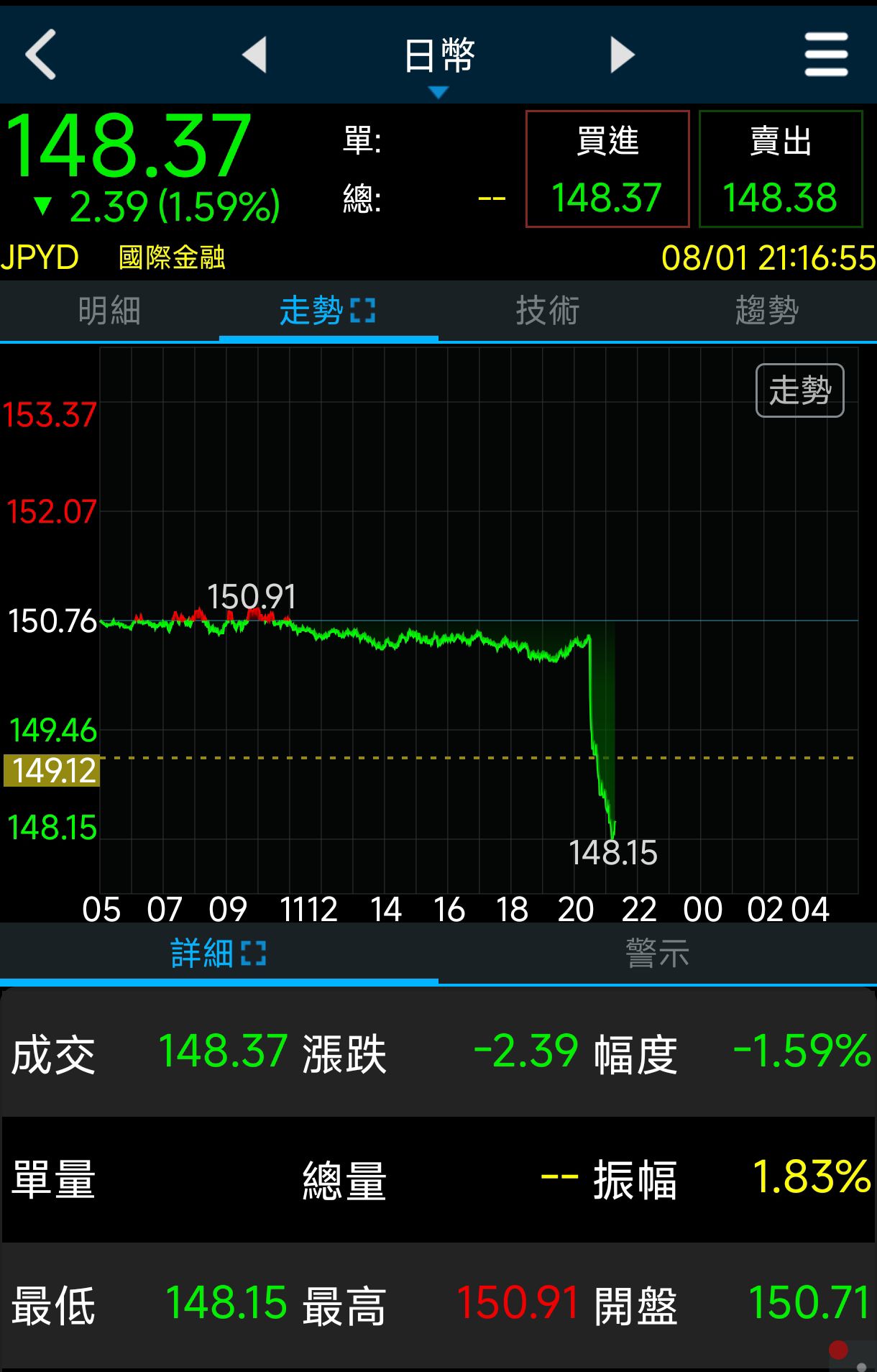Open the 技術 tab
Viewport: 877px width, 1372px height.
coord(547,311)
